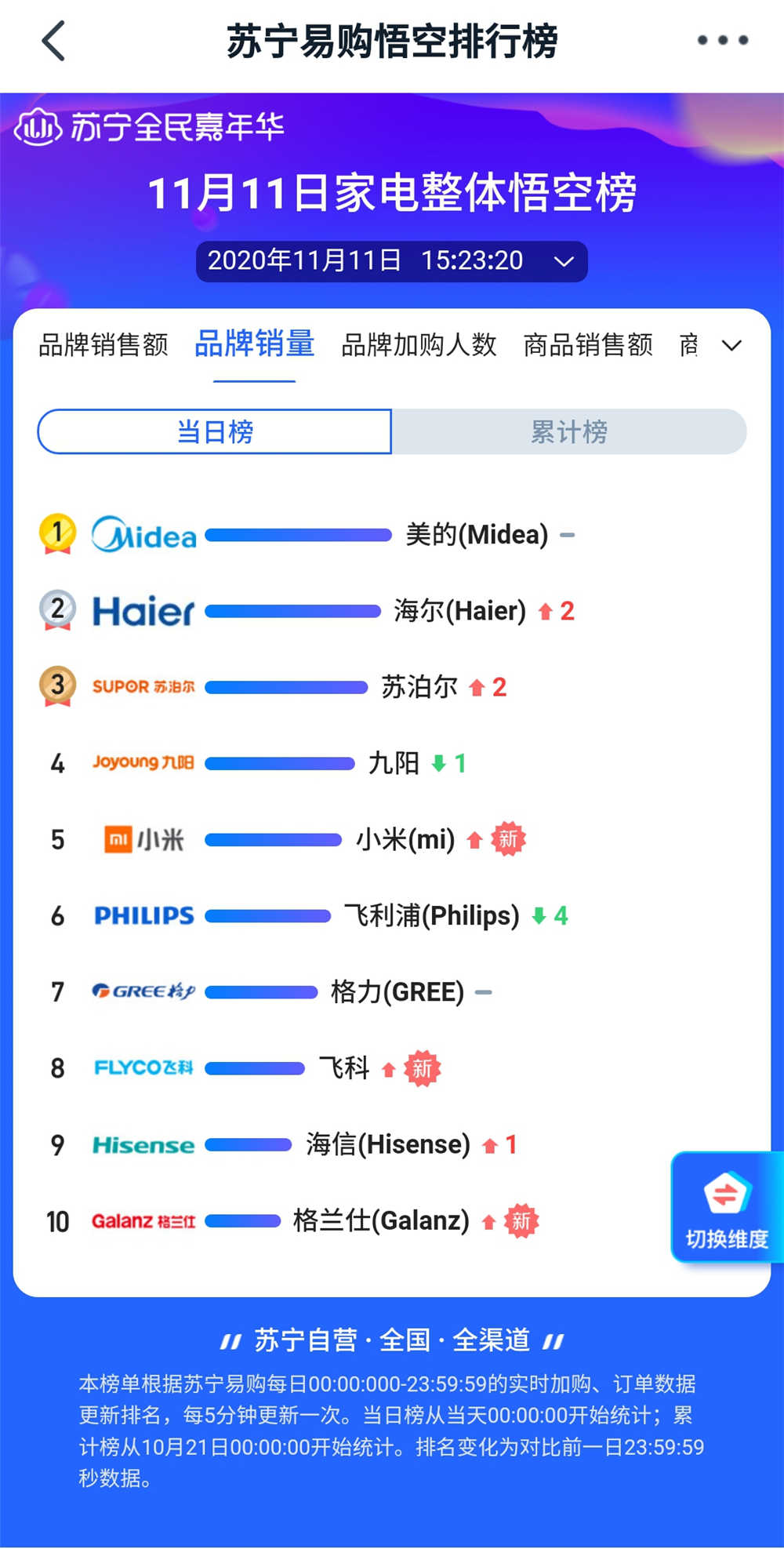The height and width of the screenshot is (1549, 784).
Task: Open the date and time dropdown
Action: tap(391, 261)
